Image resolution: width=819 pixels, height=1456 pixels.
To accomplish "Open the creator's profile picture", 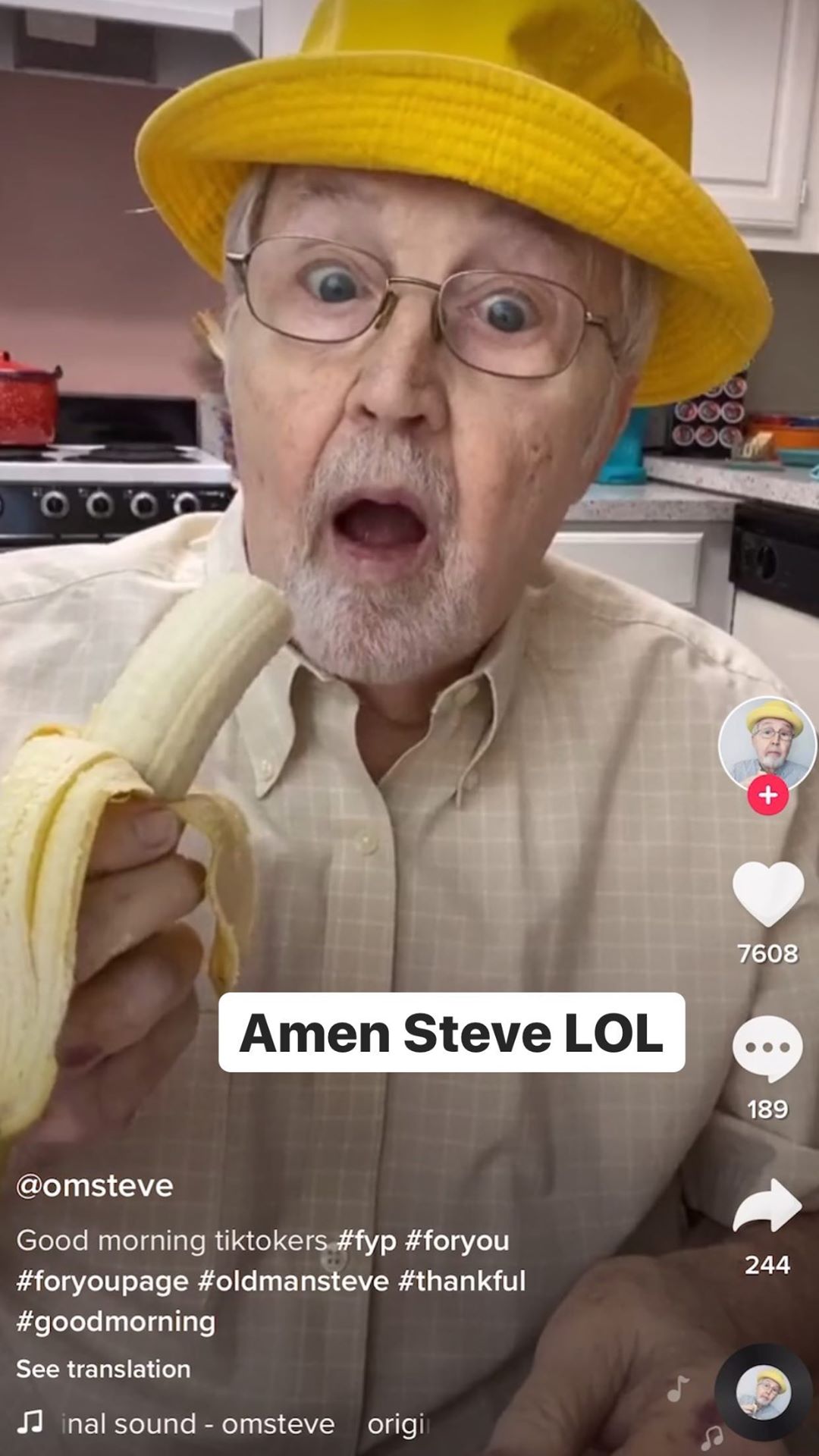I will coord(767,743).
